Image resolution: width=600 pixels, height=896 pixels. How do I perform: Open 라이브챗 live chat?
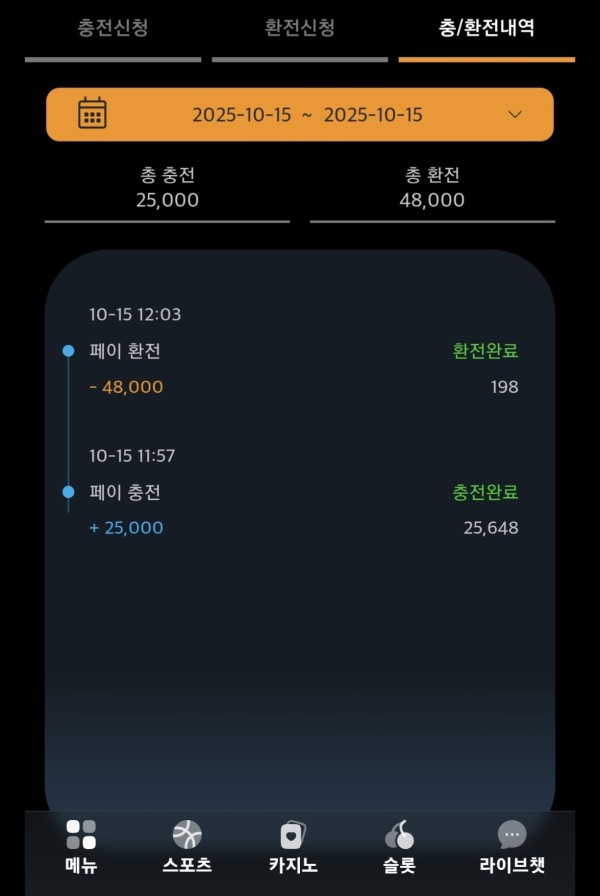[512, 847]
